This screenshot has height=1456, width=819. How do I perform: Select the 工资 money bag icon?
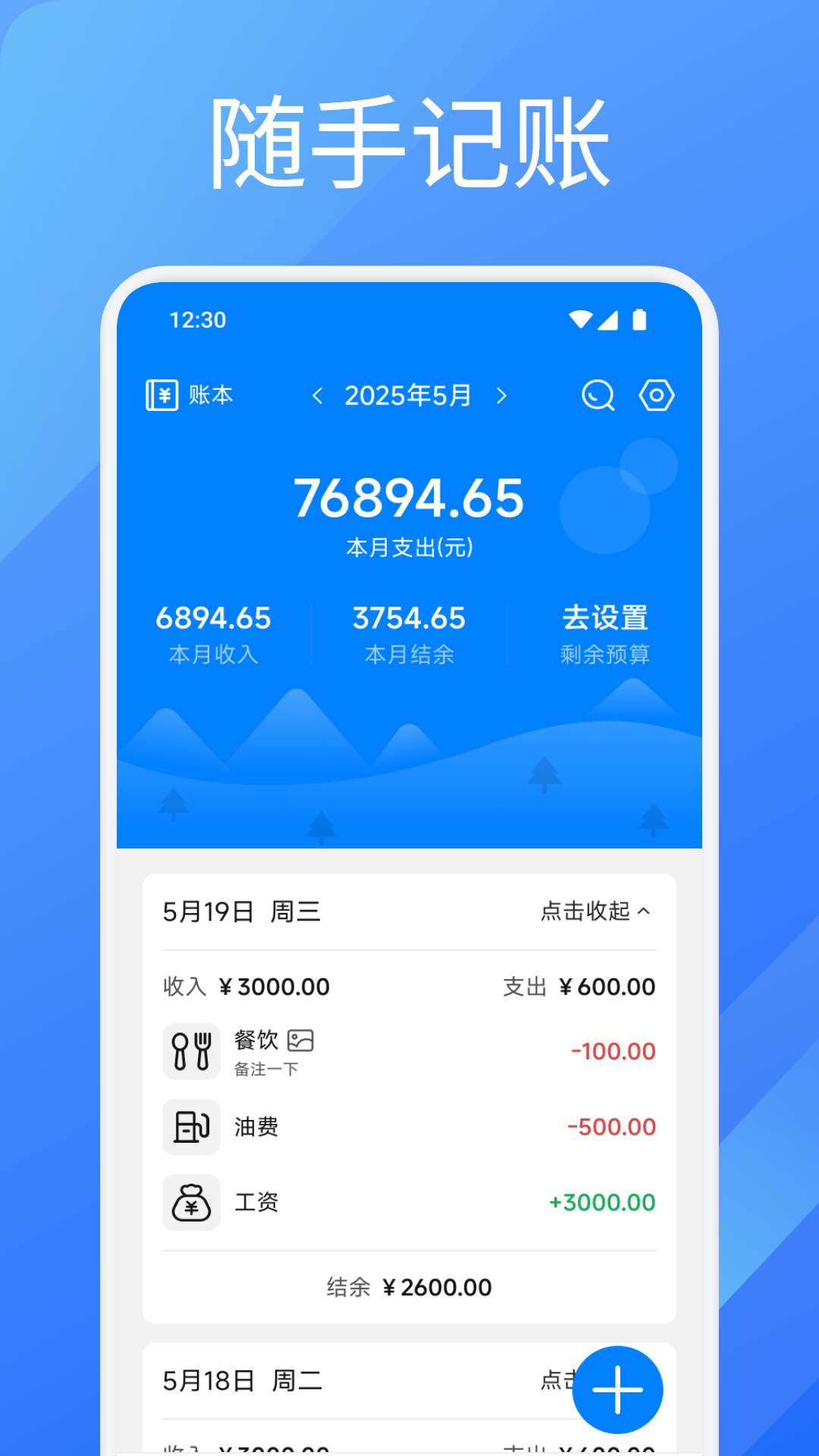point(190,1203)
